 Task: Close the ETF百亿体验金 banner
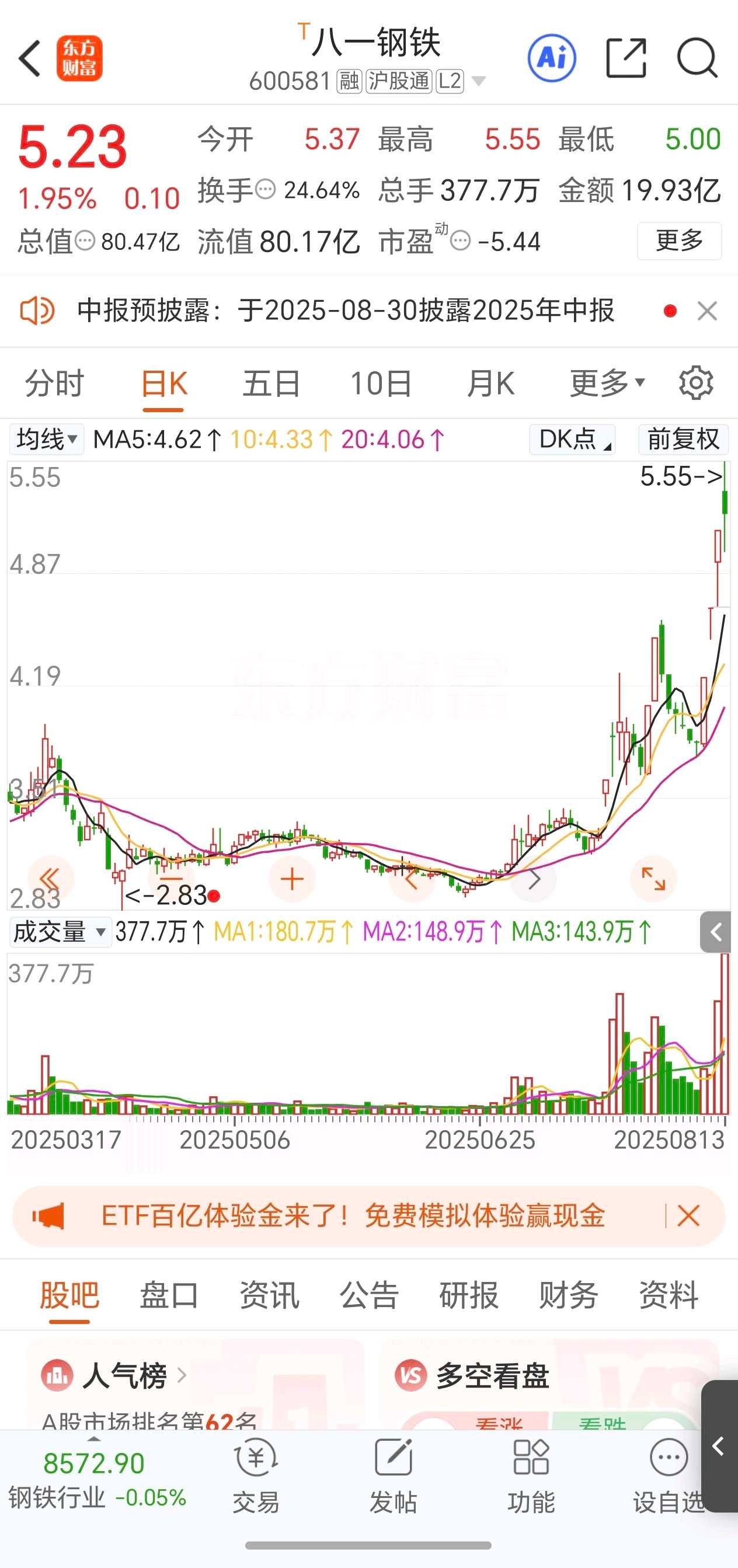[689, 1216]
